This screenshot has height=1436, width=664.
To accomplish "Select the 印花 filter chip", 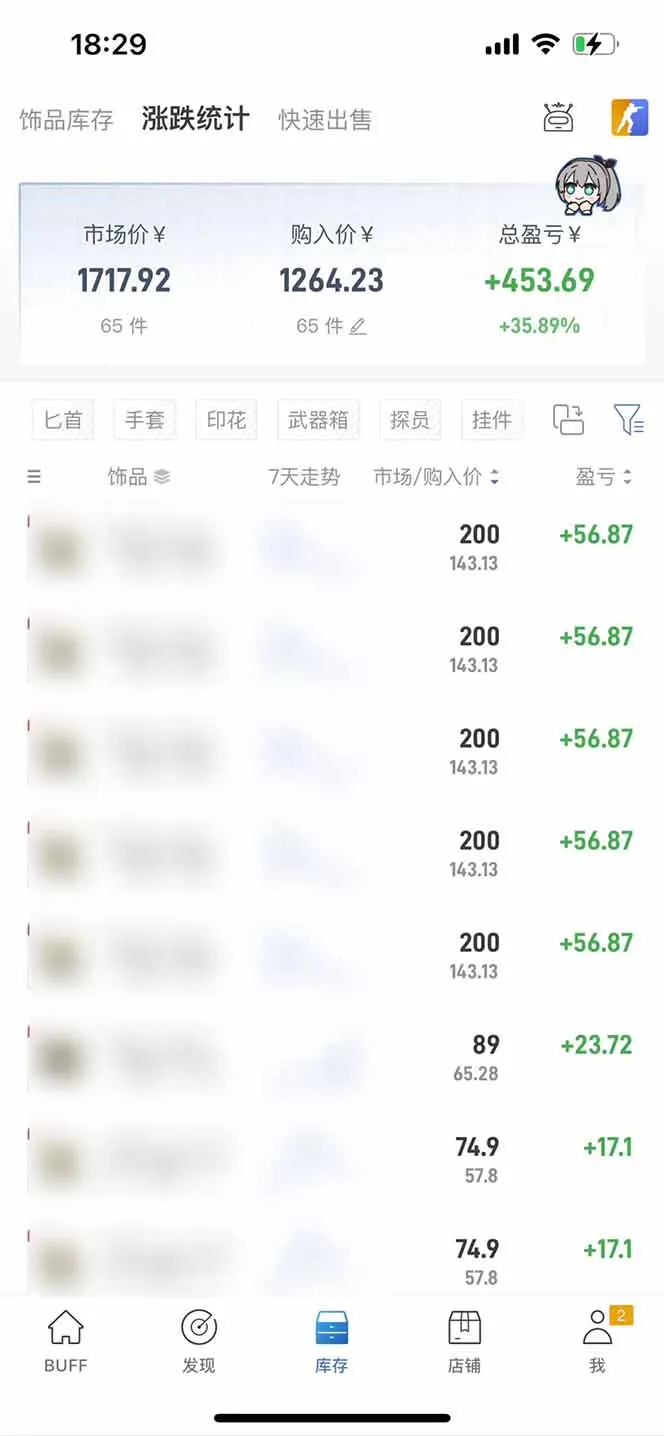I will click(x=227, y=420).
